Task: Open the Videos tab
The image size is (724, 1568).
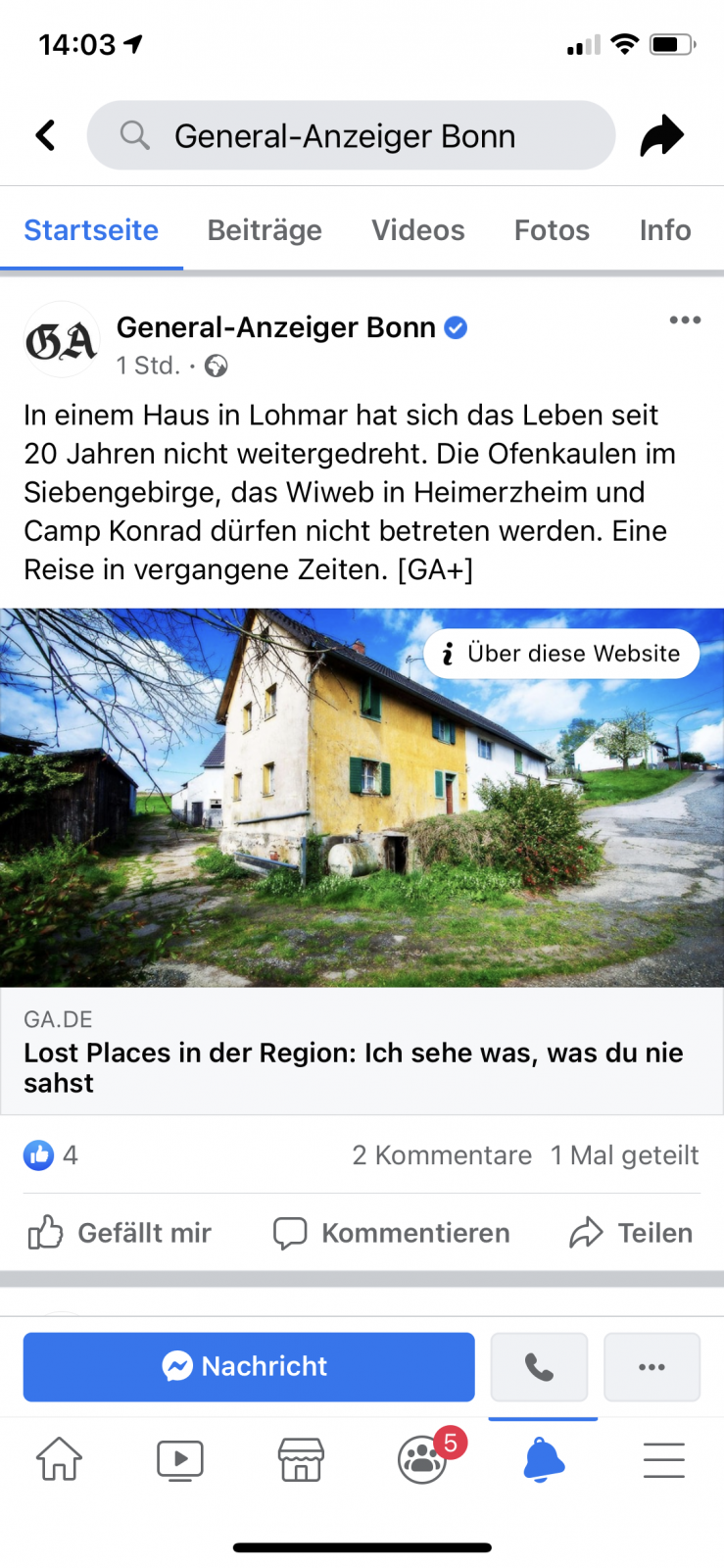Action: point(417,230)
